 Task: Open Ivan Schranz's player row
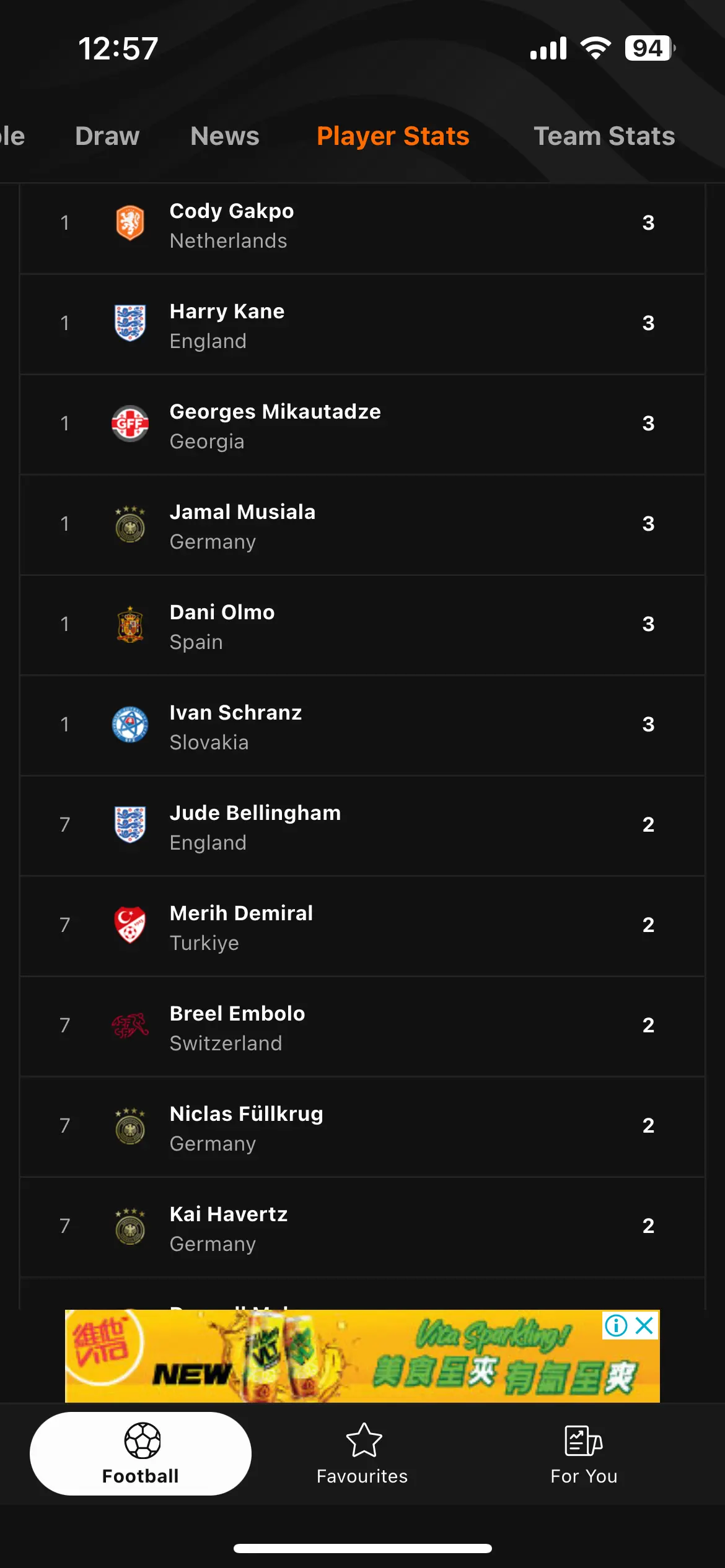(x=362, y=726)
